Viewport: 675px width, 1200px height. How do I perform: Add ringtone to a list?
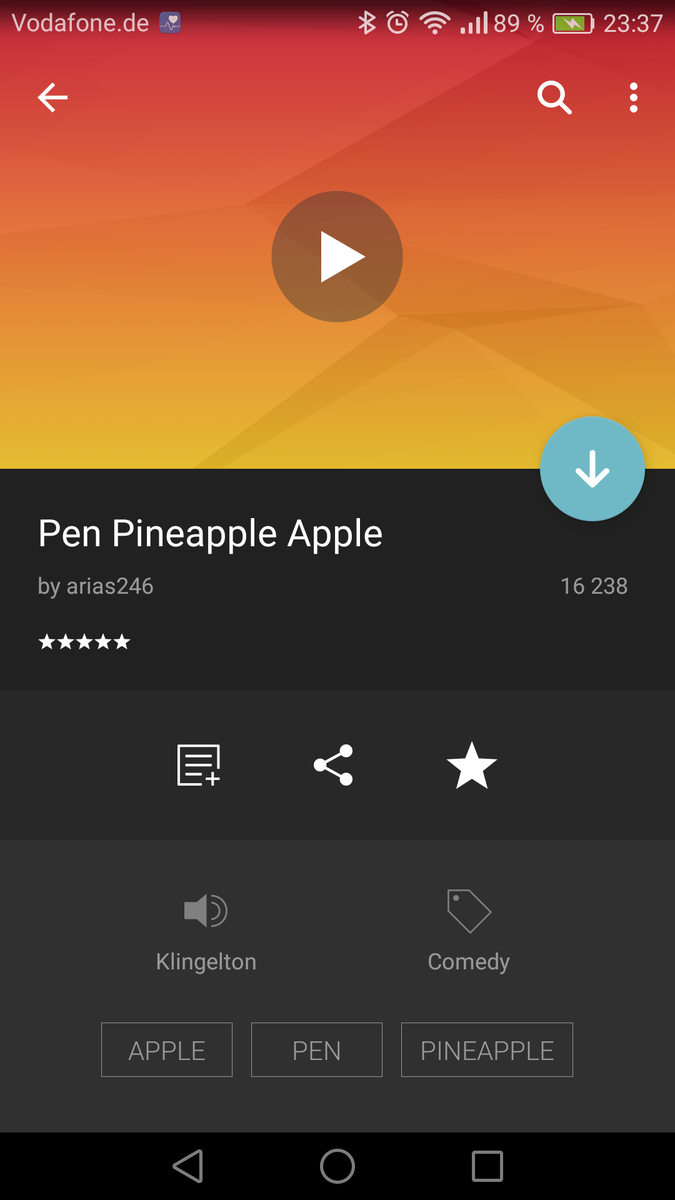pyautogui.click(x=198, y=766)
